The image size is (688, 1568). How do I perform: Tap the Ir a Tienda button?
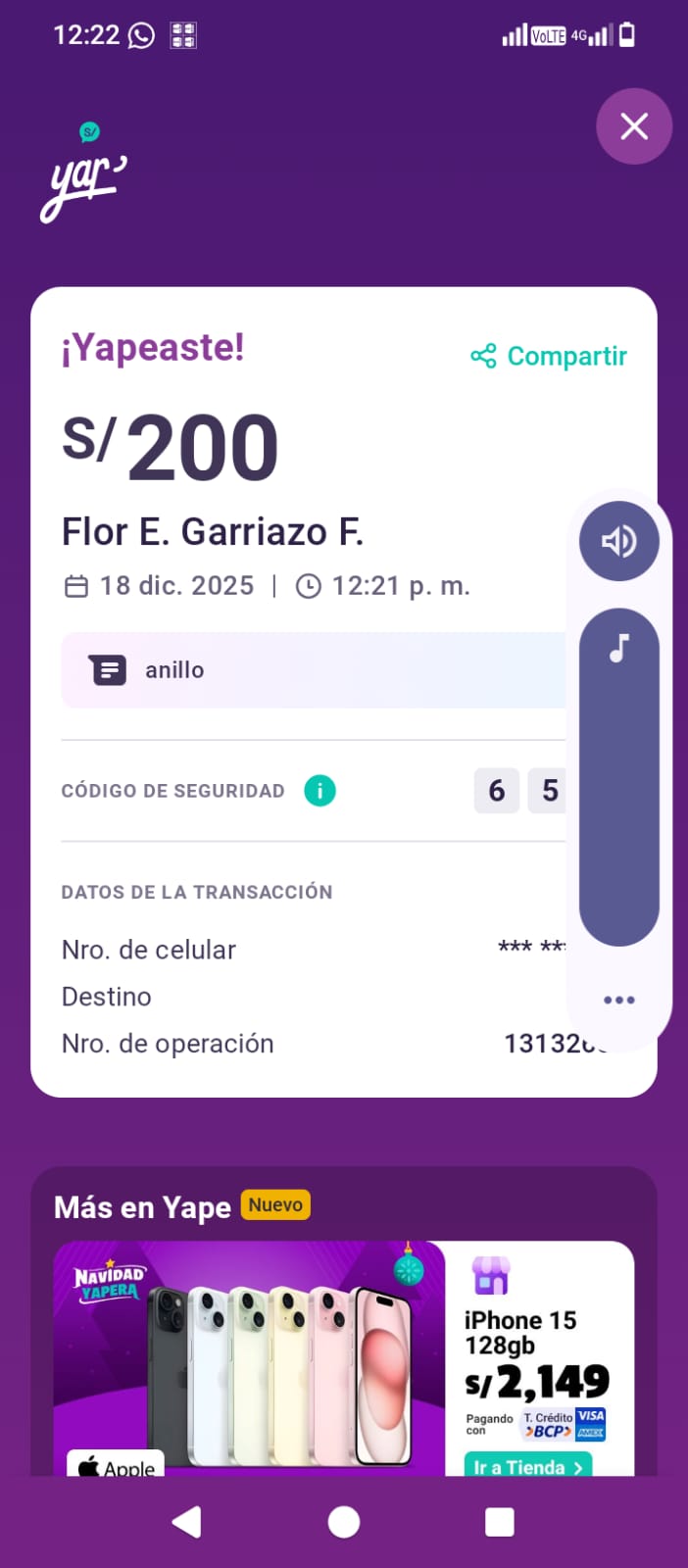(527, 1465)
